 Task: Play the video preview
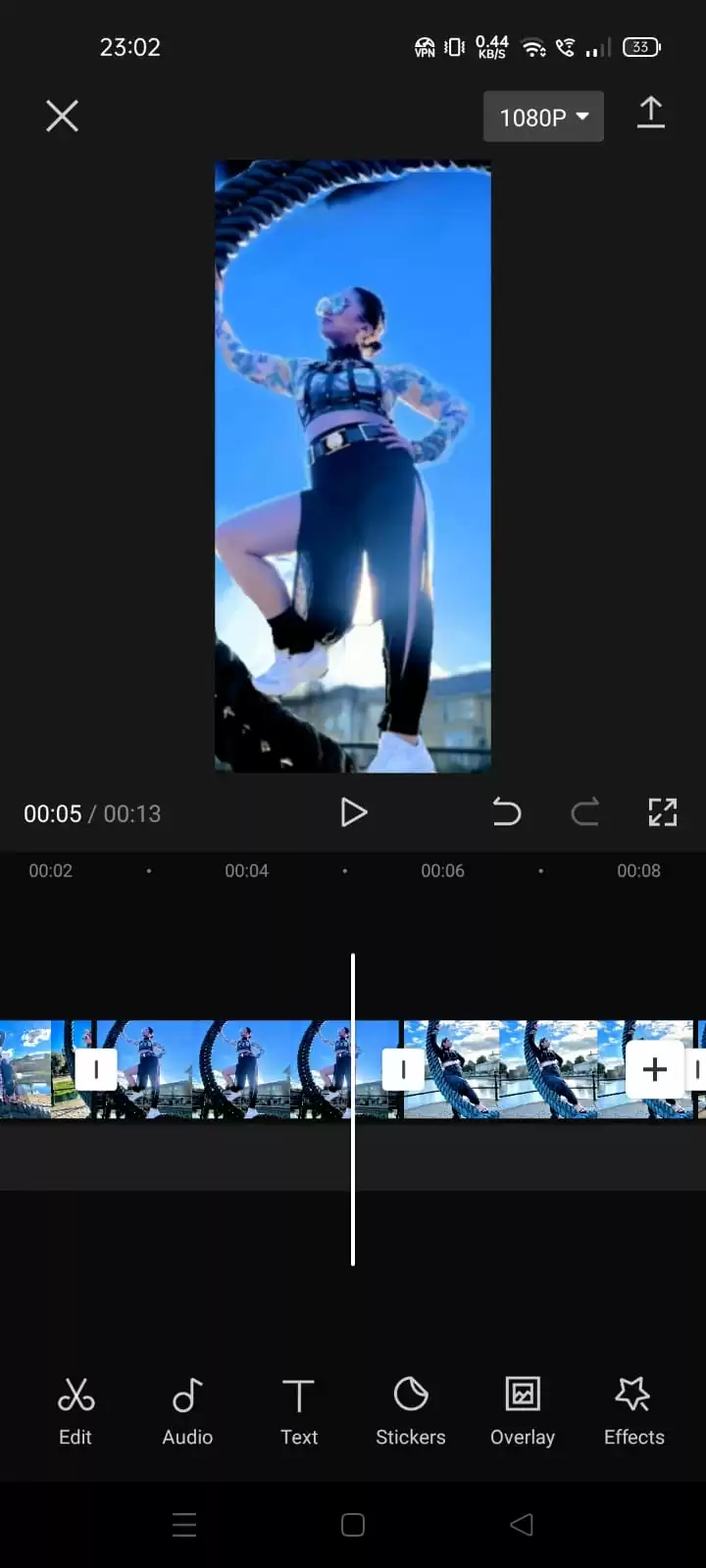tap(353, 812)
